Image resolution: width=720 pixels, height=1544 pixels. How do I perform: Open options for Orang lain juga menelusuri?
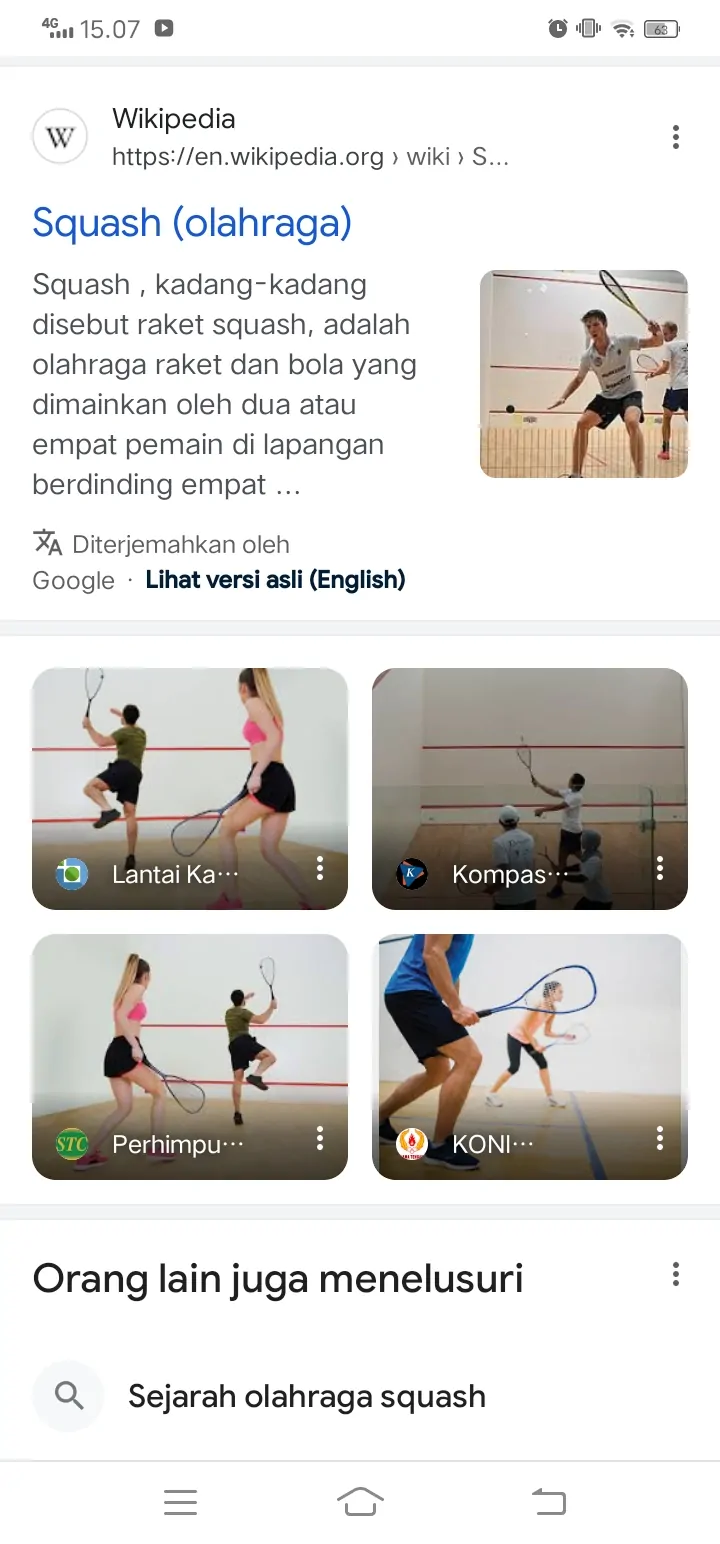coord(676,1275)
